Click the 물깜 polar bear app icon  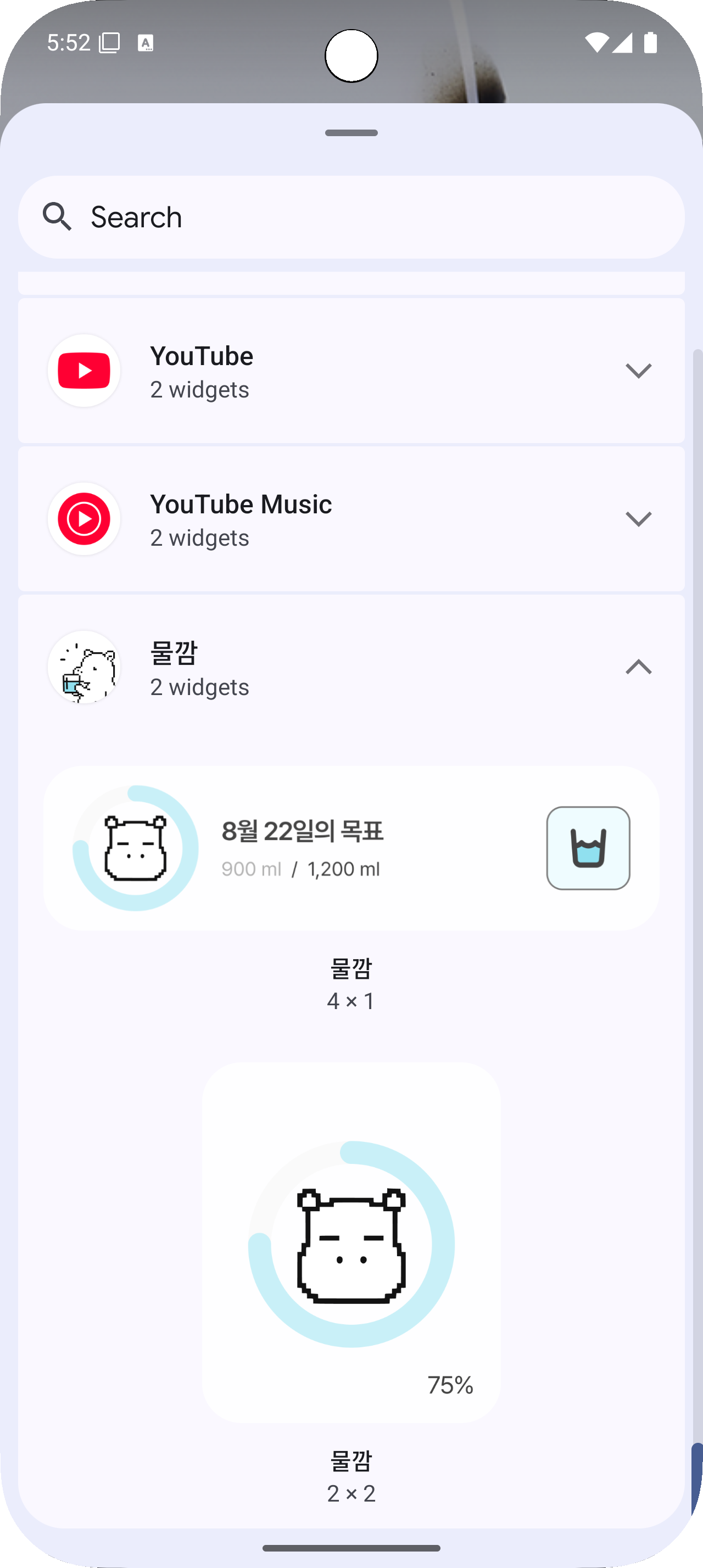pos(83,667)
